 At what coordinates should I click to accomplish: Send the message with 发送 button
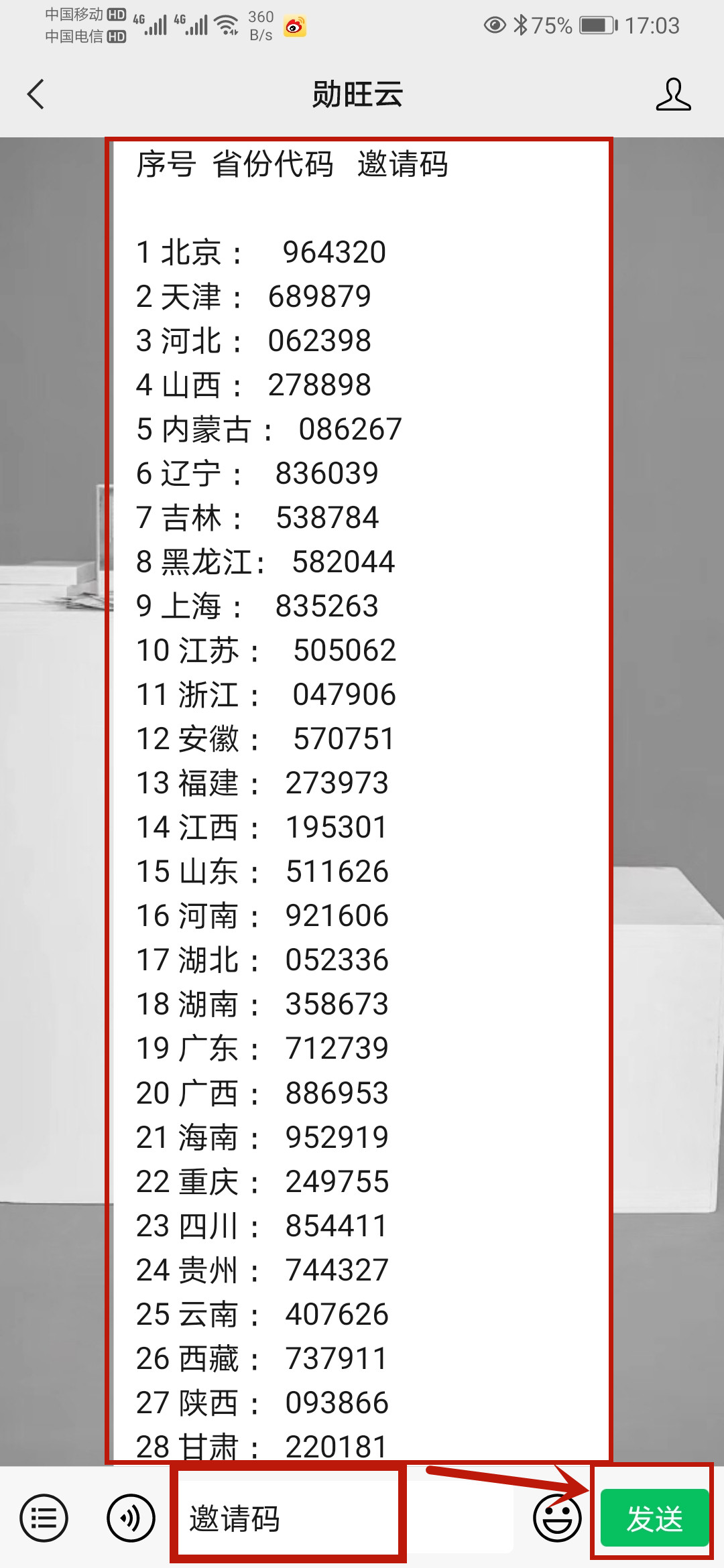[x=654, y=1518]
